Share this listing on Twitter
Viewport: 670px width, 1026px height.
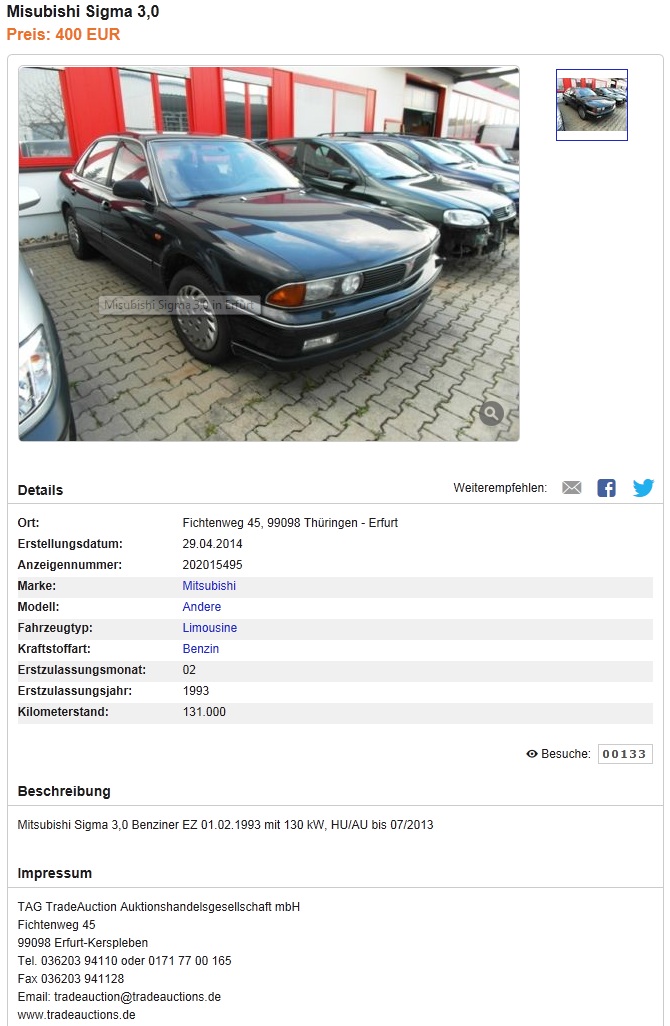pos(643,488)
